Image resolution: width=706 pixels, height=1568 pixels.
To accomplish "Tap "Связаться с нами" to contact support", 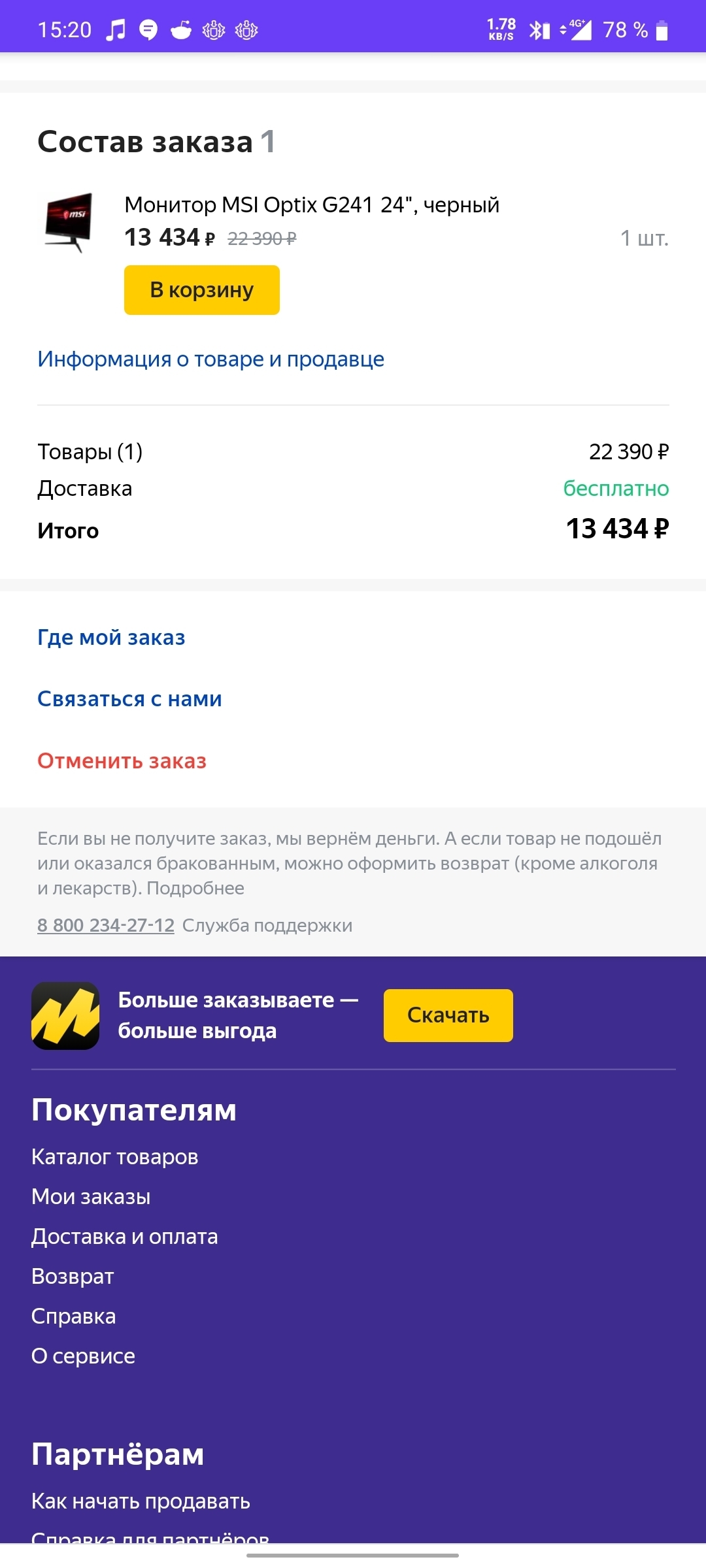I will pos(129,699).
